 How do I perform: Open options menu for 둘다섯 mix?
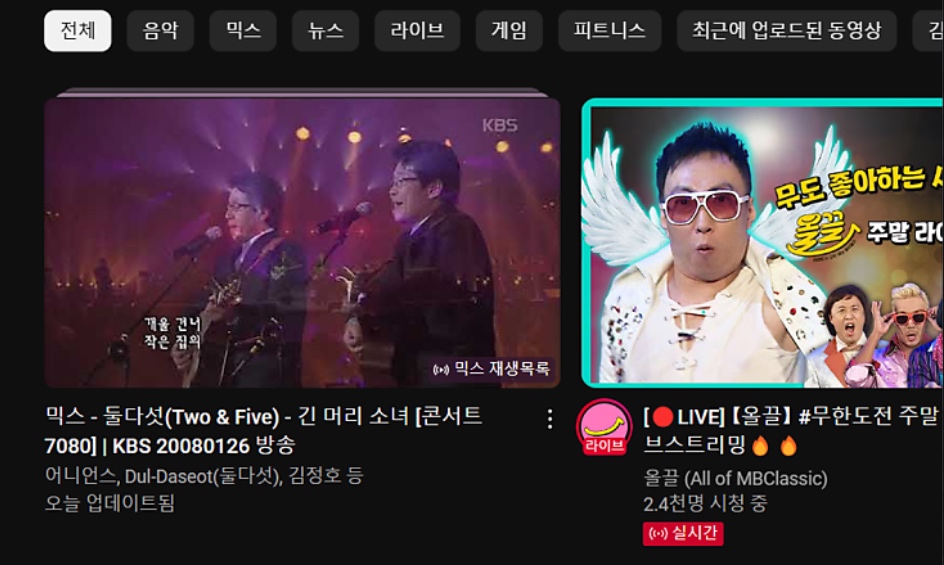[549, 419]
